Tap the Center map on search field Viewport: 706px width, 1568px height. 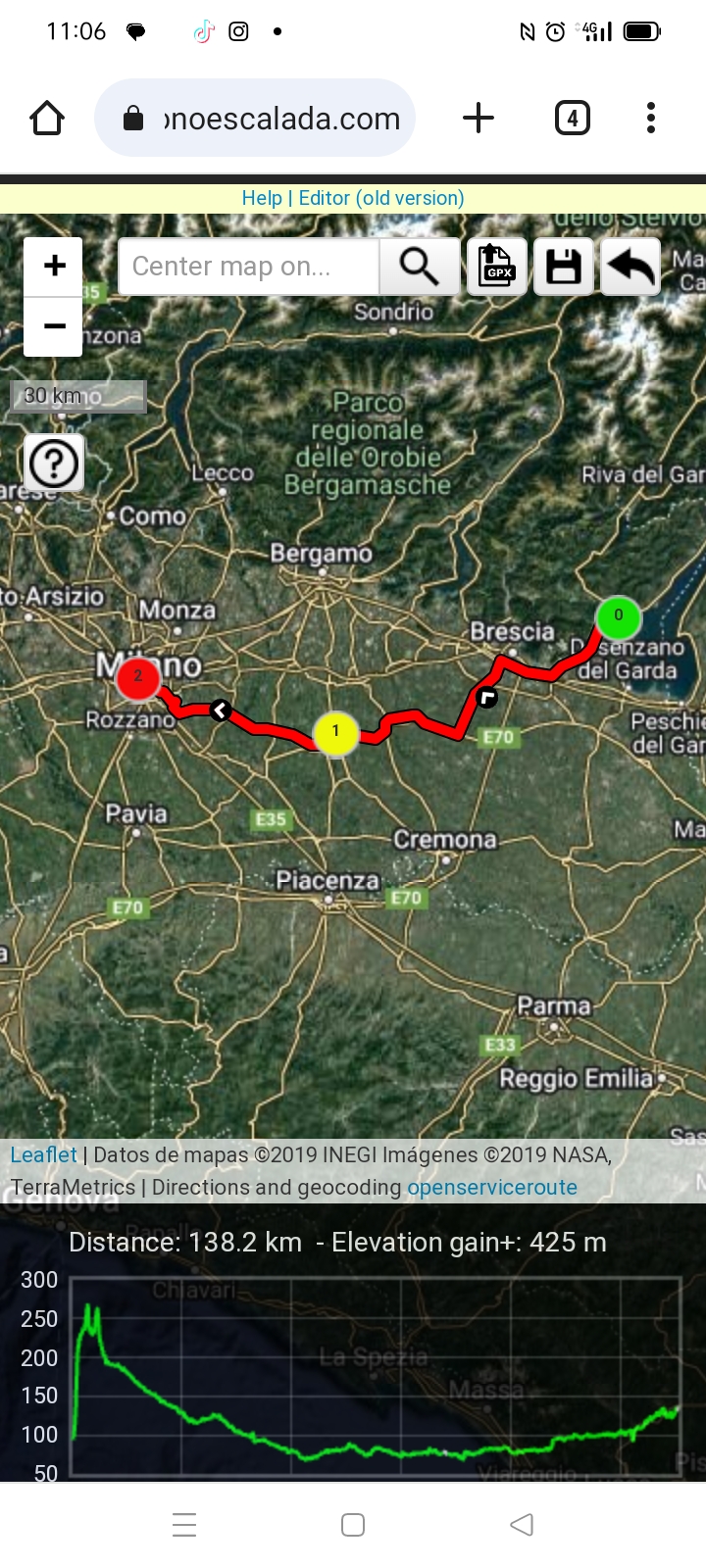[x=248, y=267]
